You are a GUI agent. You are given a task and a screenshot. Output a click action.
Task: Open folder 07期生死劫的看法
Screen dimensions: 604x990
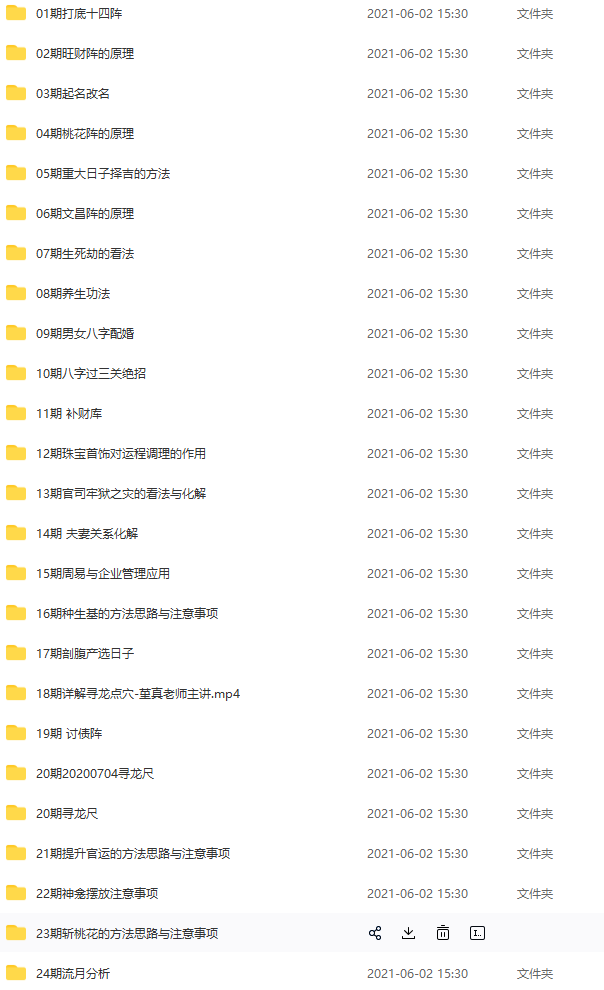click(85, 254)
